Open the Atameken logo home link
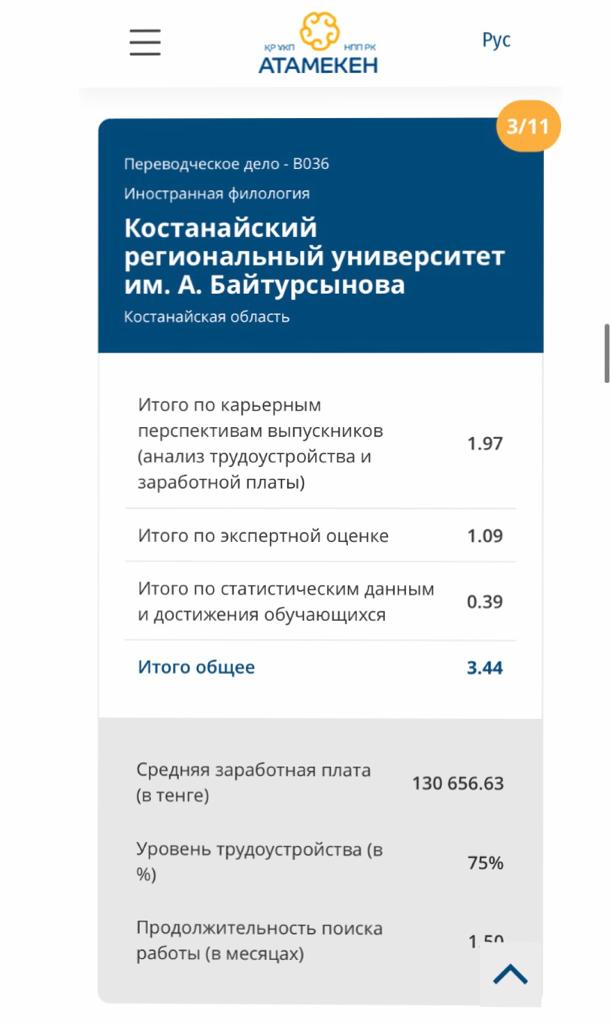This screenshot has width=612, height=1024. (x=318, y=42)
